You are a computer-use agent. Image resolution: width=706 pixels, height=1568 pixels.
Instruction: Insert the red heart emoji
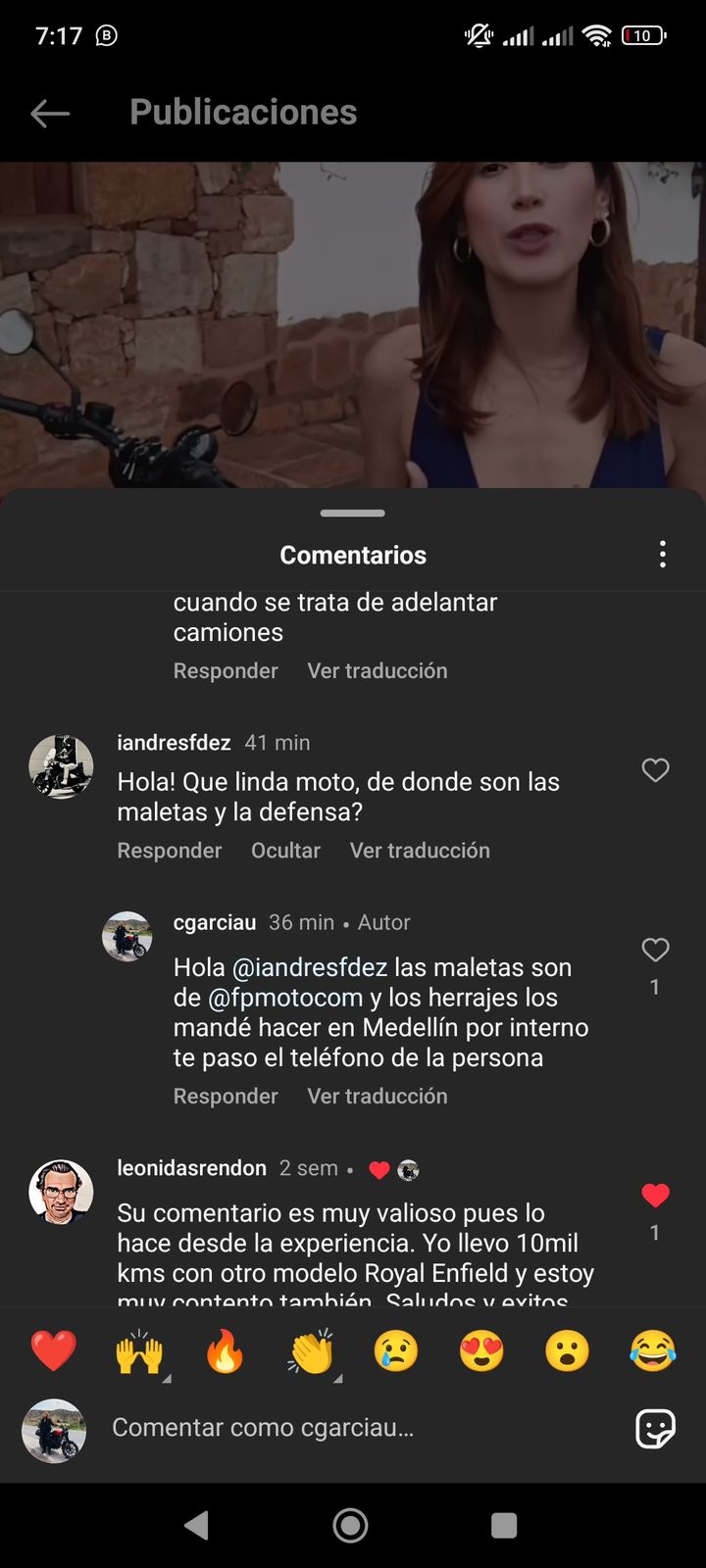53,1351
